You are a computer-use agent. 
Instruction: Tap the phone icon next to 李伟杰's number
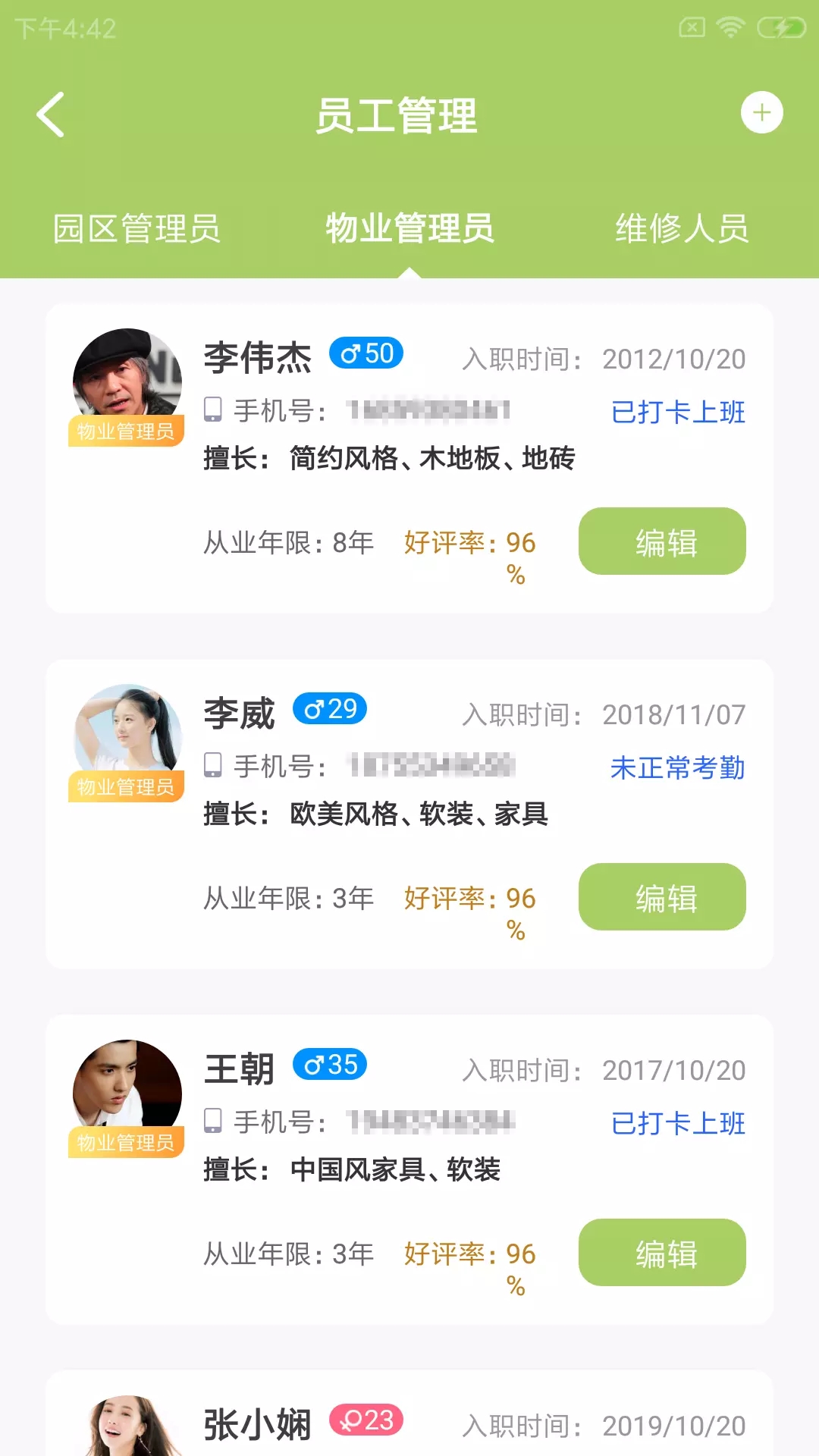[x=213, y=410]
